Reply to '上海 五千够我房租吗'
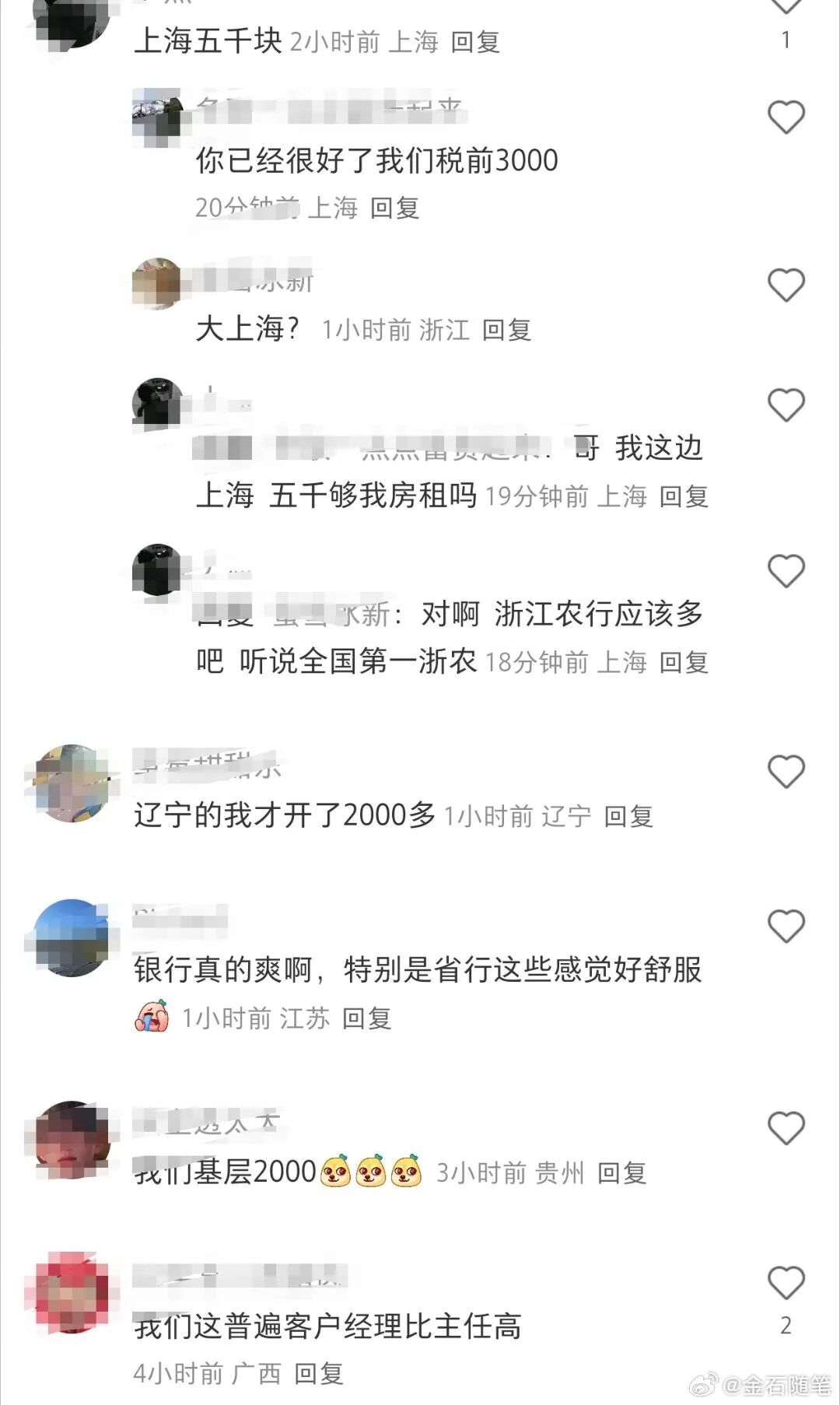Viewport: 840px width, 1405px height. pyautogui.click(x=683, y=497)
